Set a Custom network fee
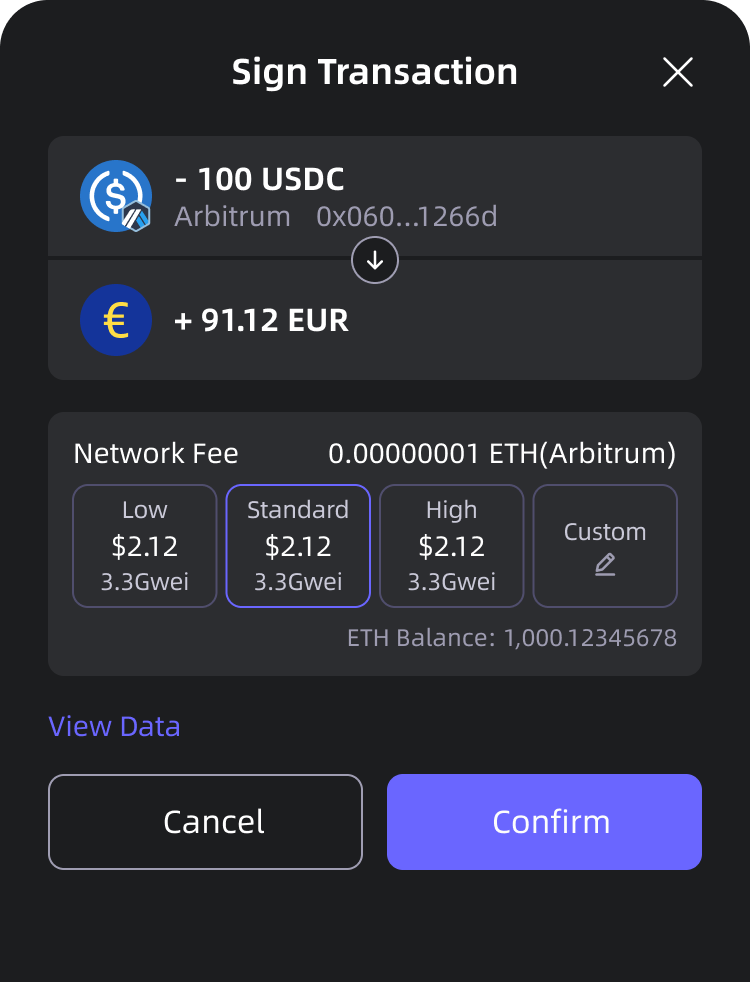 [x=605, y=546]
